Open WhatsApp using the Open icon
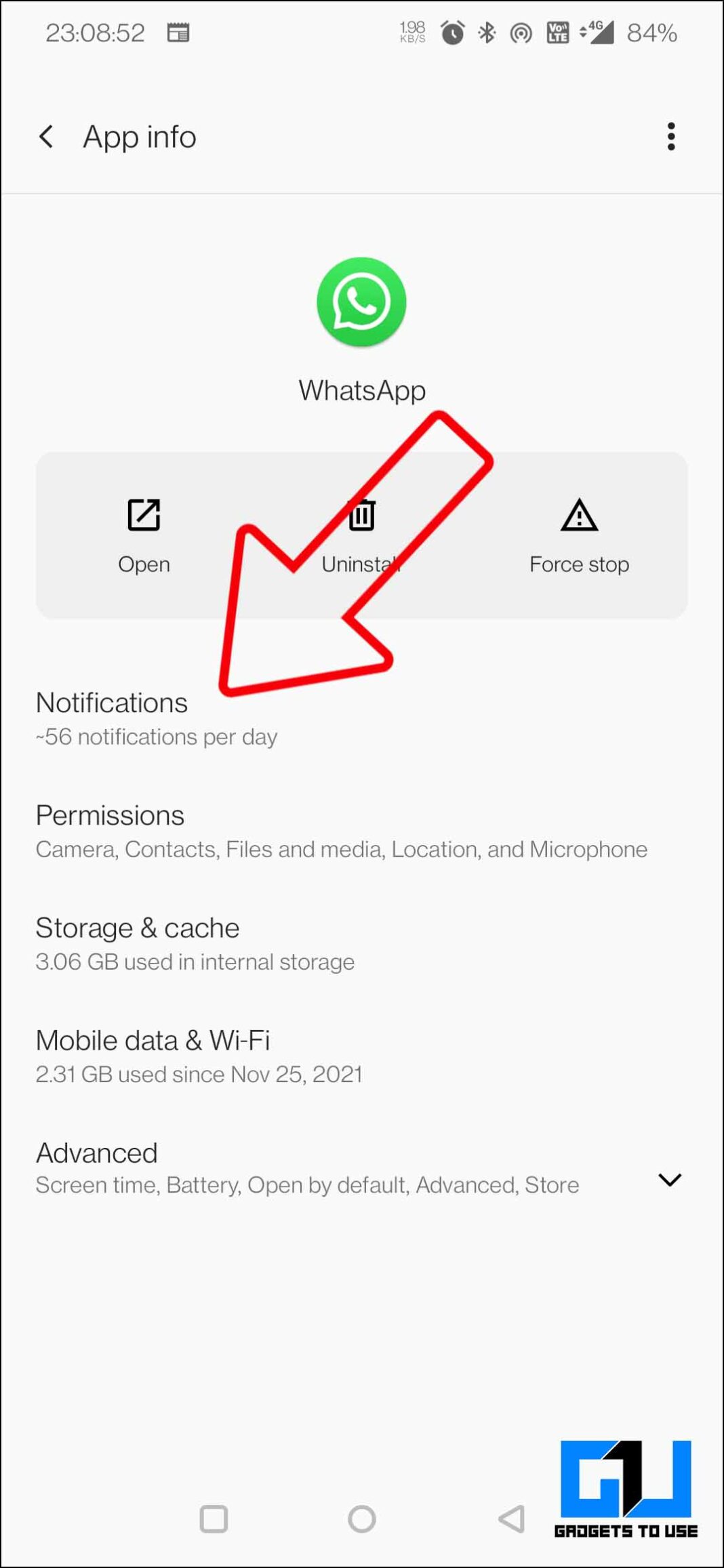This screenshot has width=724, height=1568. [x=143, y=535]
